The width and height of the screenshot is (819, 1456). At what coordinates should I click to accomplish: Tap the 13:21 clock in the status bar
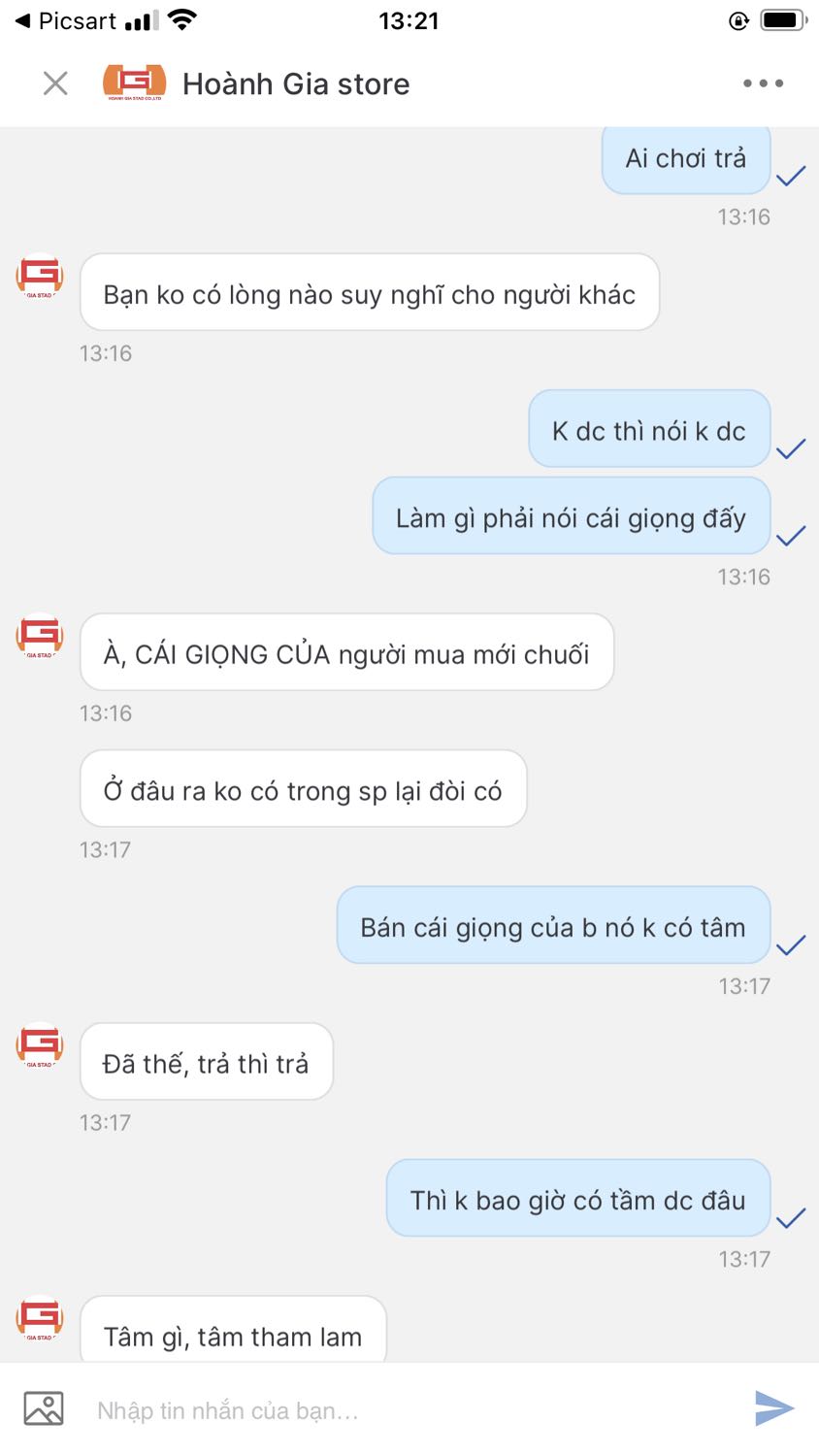click(x=409, y=18)
